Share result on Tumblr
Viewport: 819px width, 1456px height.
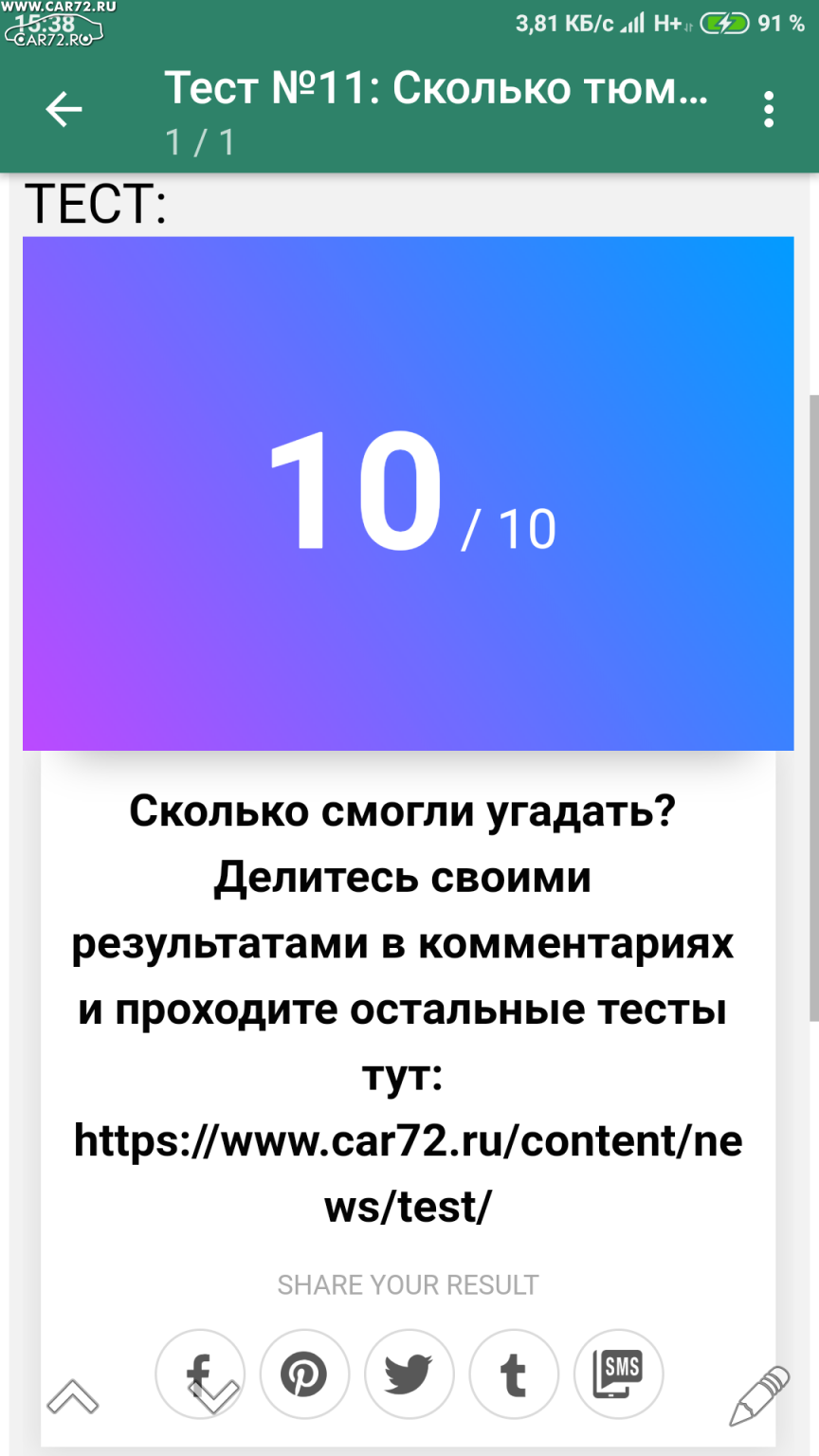[x=513, y=1374]
